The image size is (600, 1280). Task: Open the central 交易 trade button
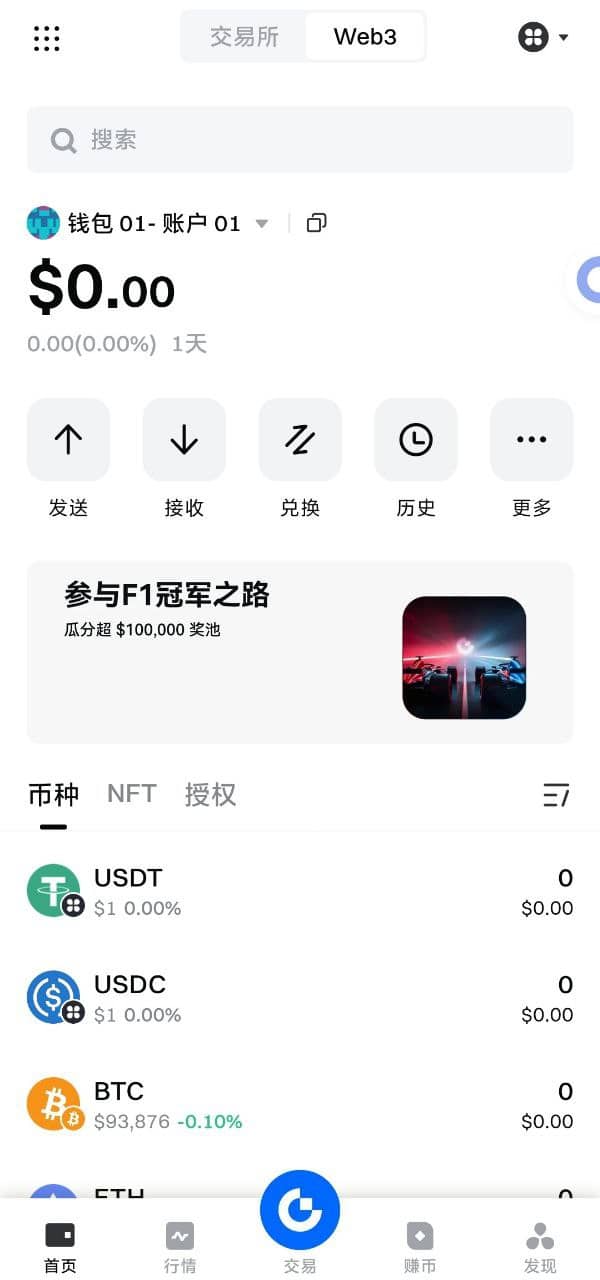pyautogui.click(x=300, y=1212)
